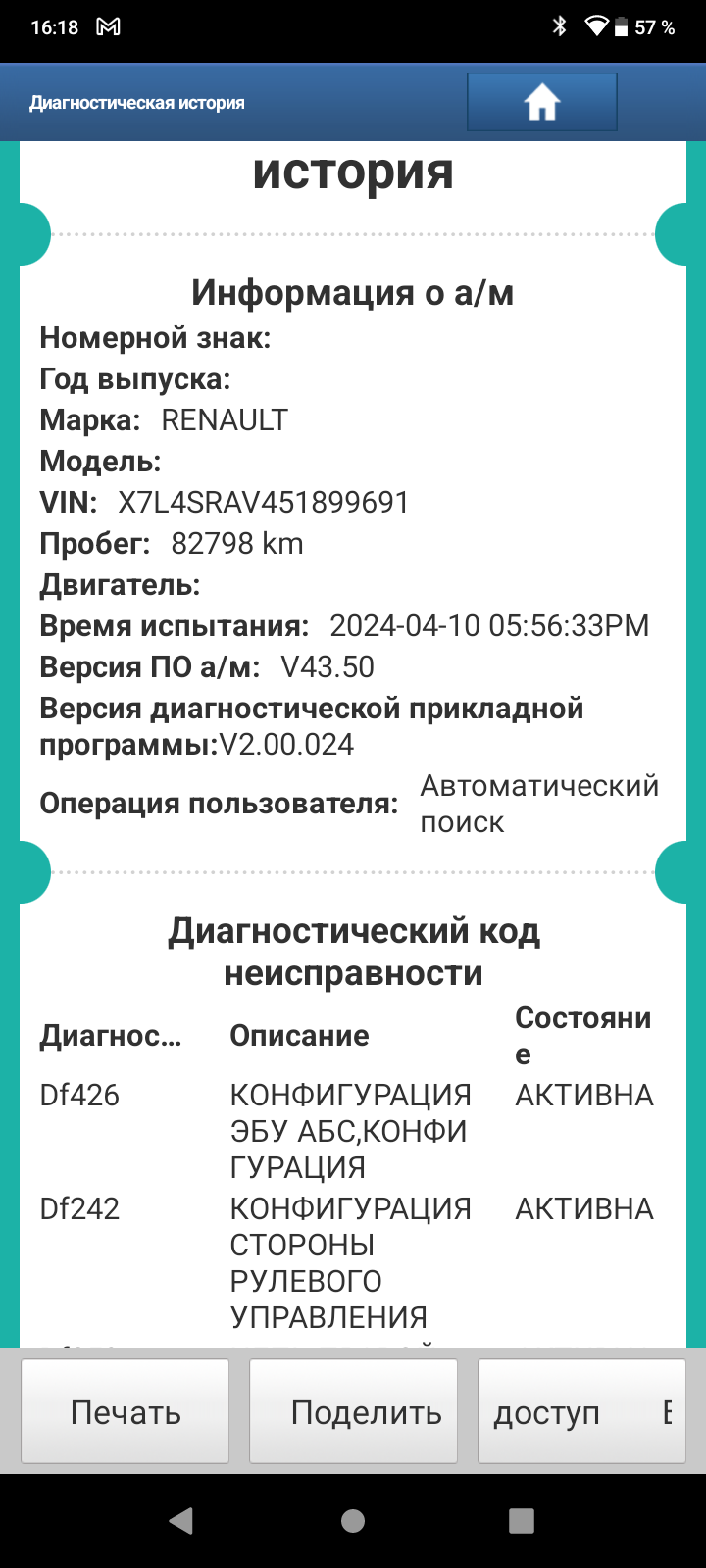Tap the Печать button
This screenshot has height=1568, width=706.
(126, 1411)
